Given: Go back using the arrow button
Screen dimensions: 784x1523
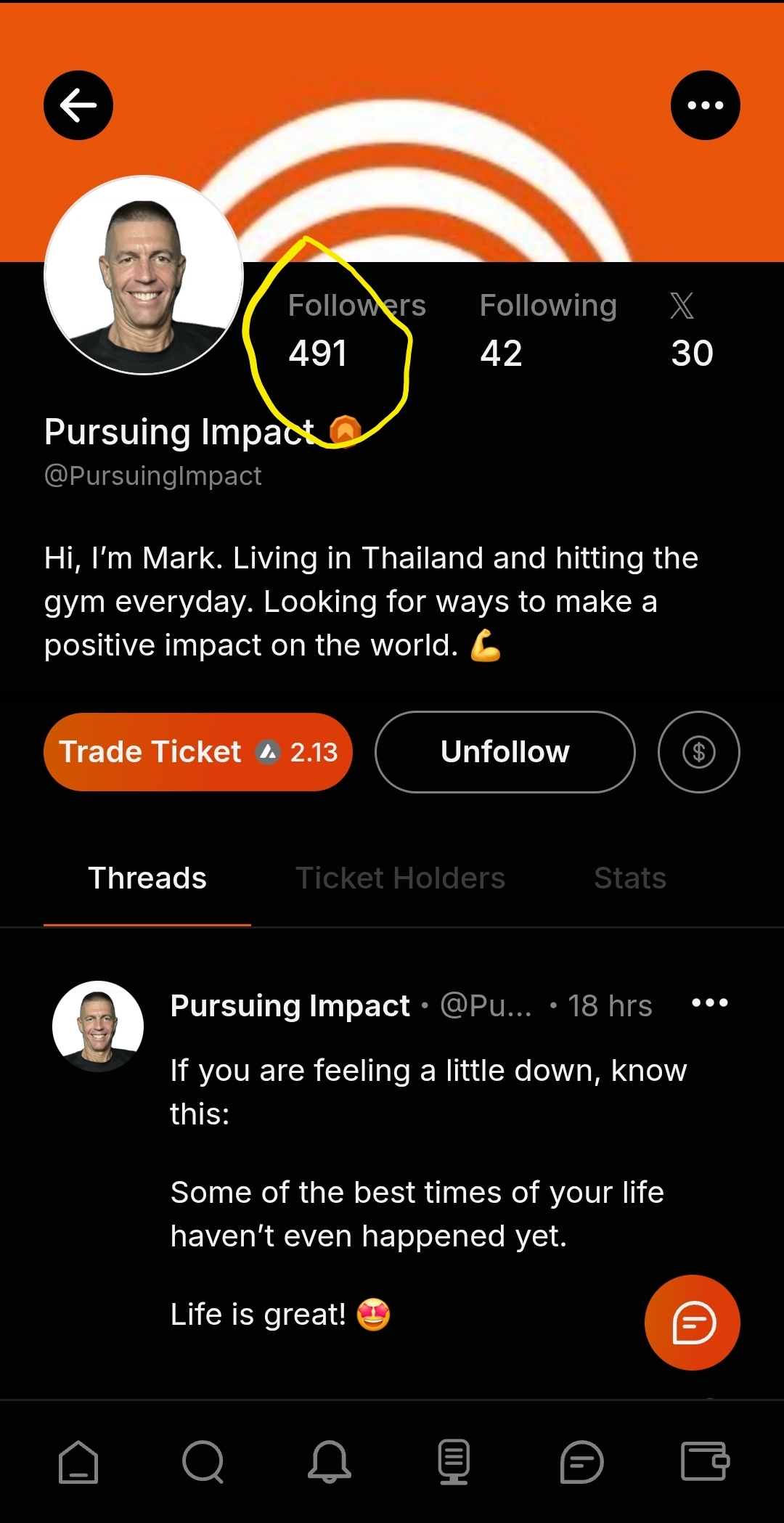Looking at the screenshot, I should pos(78,105).
